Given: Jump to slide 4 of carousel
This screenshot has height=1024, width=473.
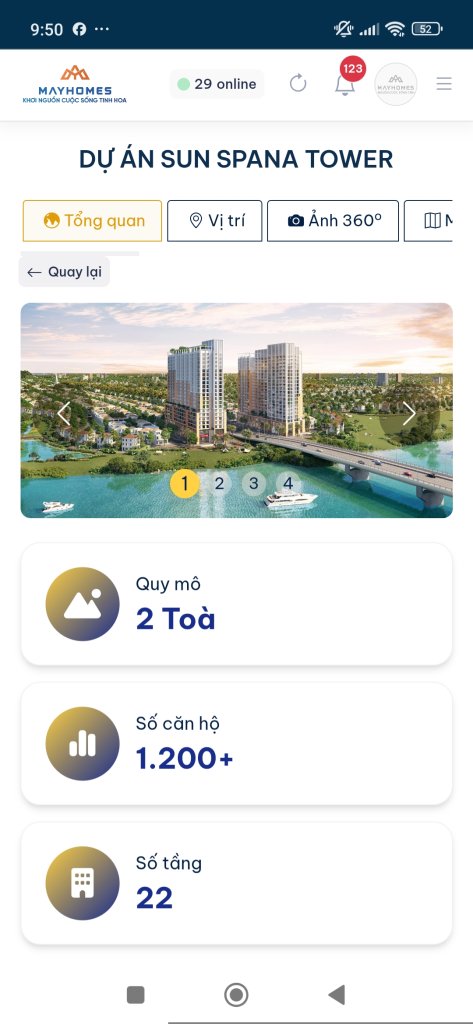Looking at the screenshot, I should point(288,484).
